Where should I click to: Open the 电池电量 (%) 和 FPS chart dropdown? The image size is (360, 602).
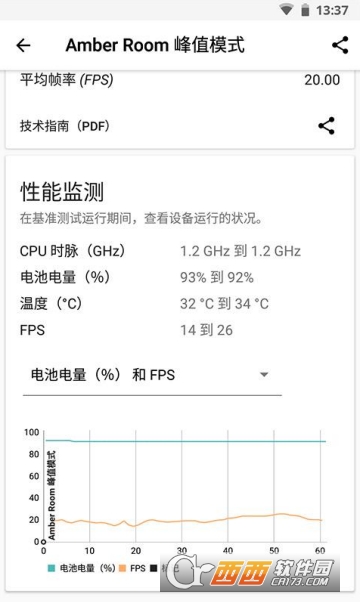click(152, 375)
